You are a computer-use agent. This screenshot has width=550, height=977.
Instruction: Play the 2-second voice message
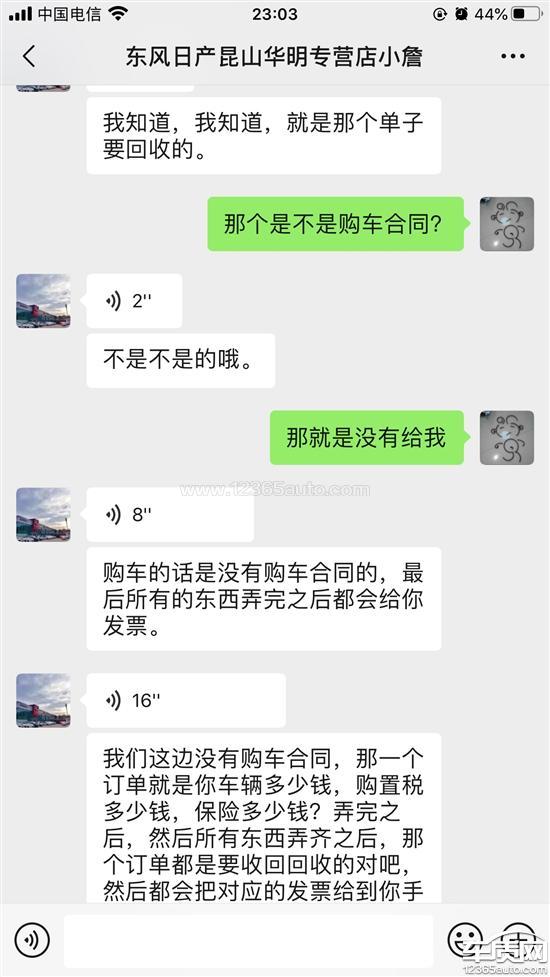click(x=134, y=301)
